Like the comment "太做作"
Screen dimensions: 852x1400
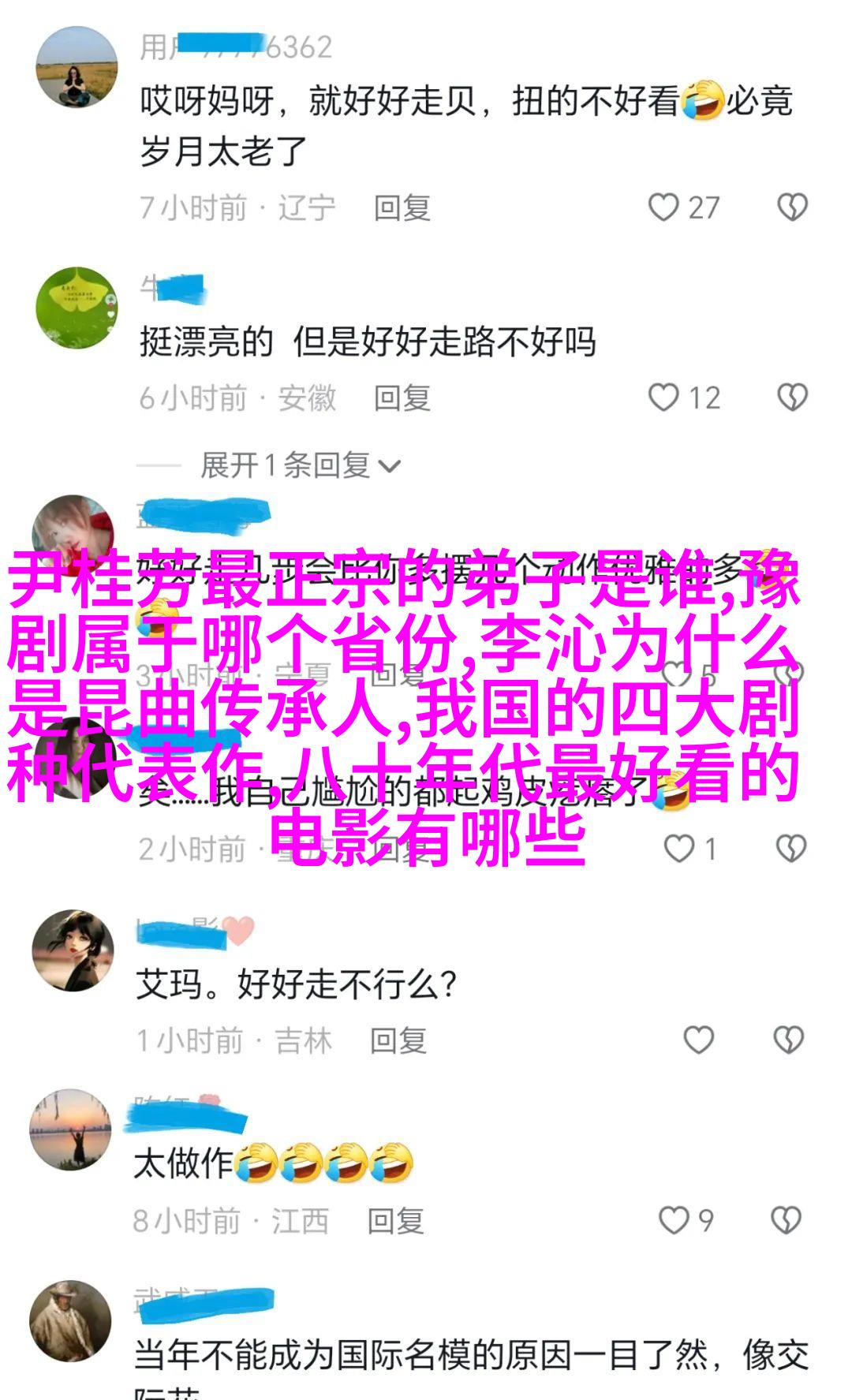(x=674, y=1220)
